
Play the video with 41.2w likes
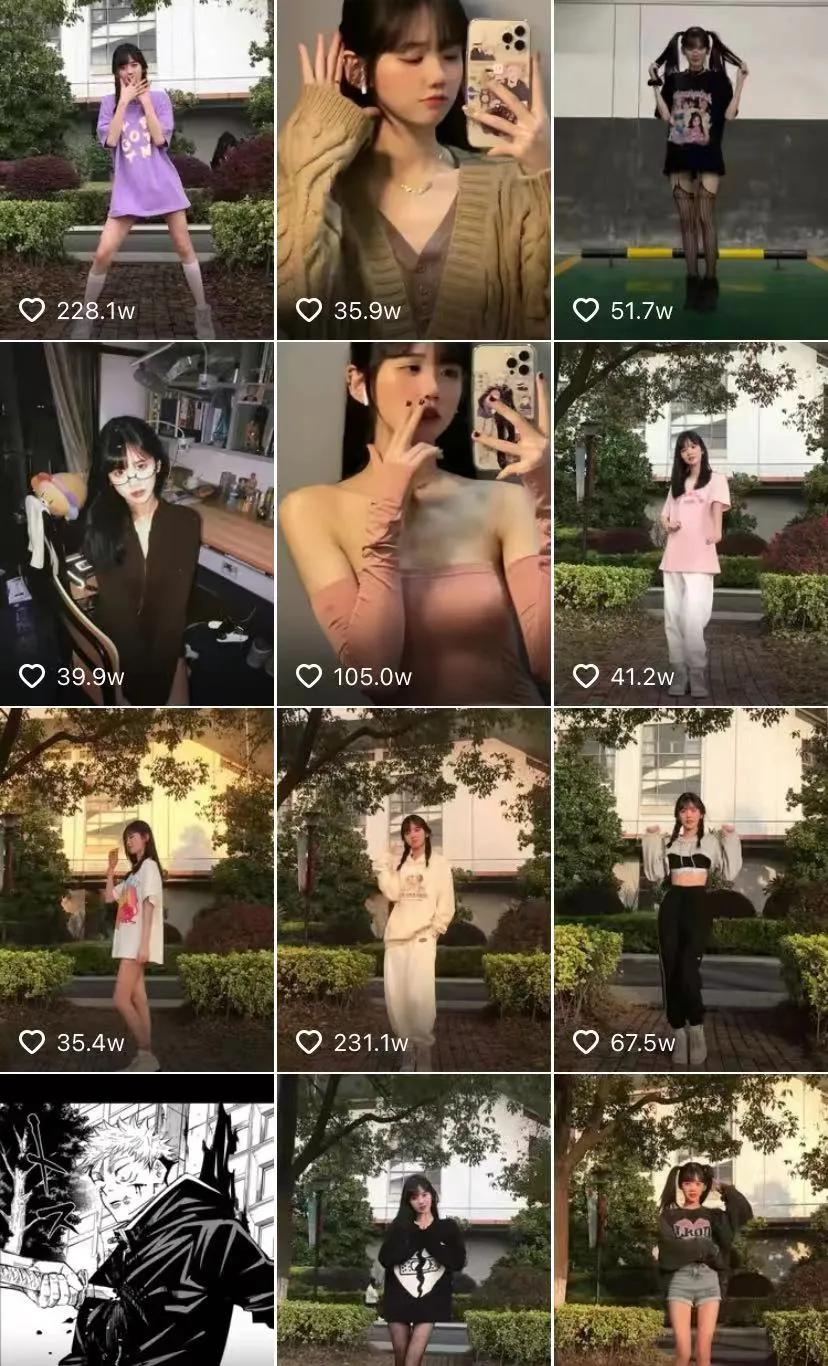(691, 524)
